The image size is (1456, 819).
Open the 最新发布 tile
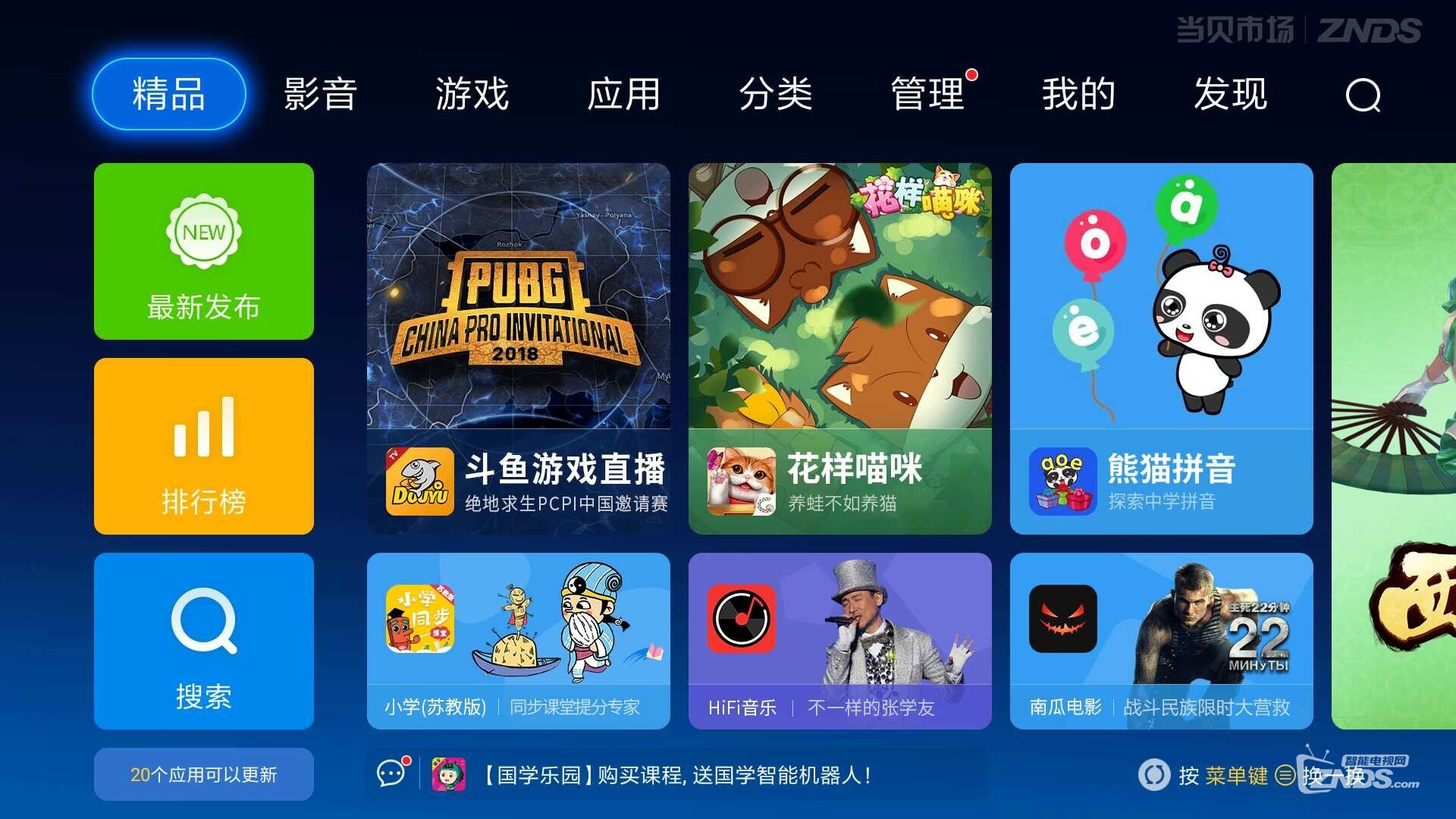203,251
